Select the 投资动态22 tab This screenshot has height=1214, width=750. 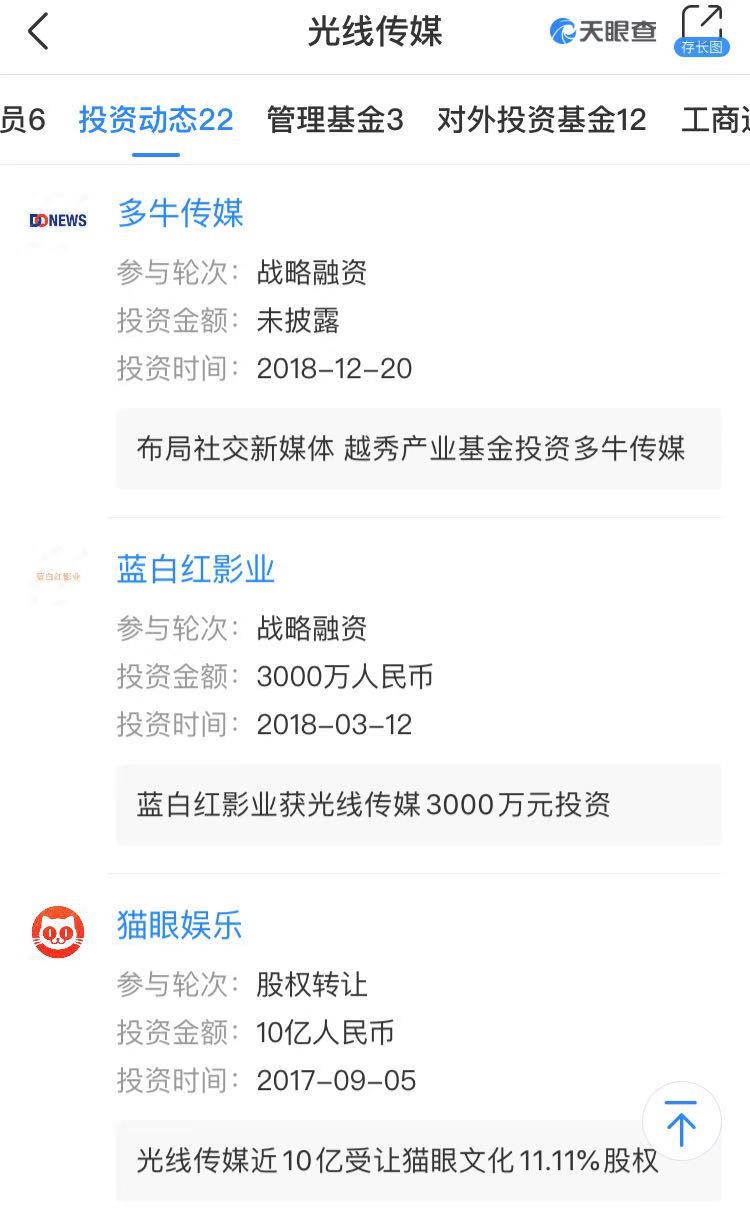156,121
